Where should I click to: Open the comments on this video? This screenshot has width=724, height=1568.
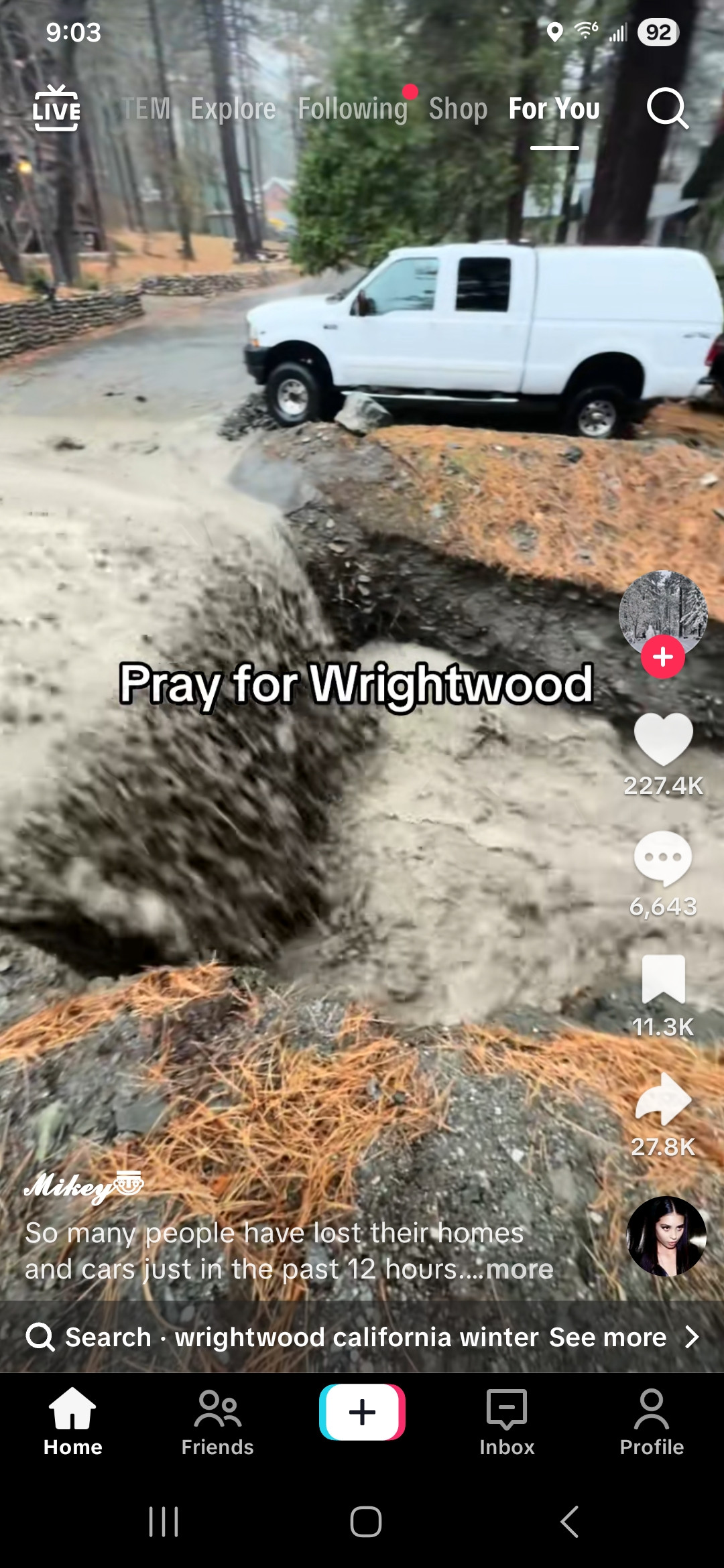pos(663,859)
